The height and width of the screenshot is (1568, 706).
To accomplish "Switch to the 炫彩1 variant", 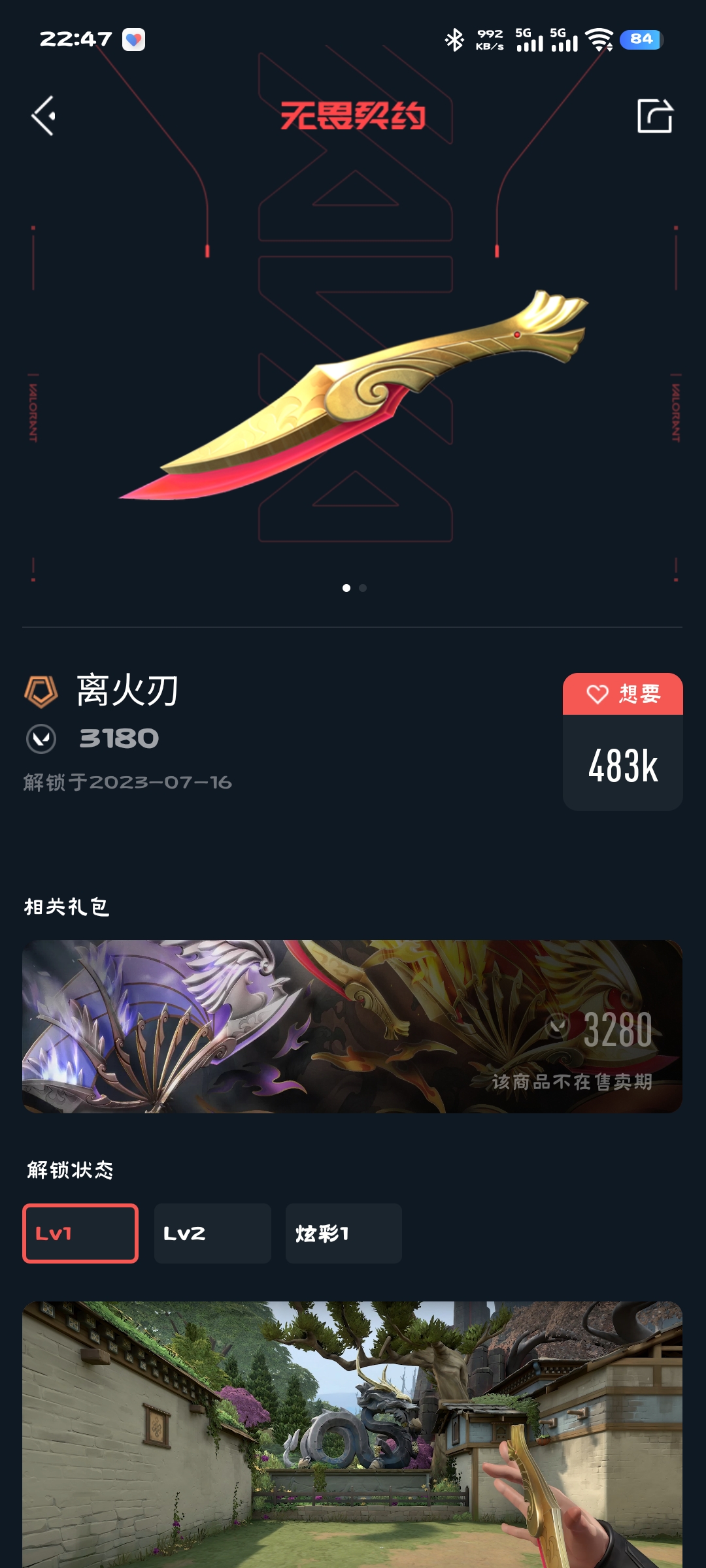I will point(343,1233).
